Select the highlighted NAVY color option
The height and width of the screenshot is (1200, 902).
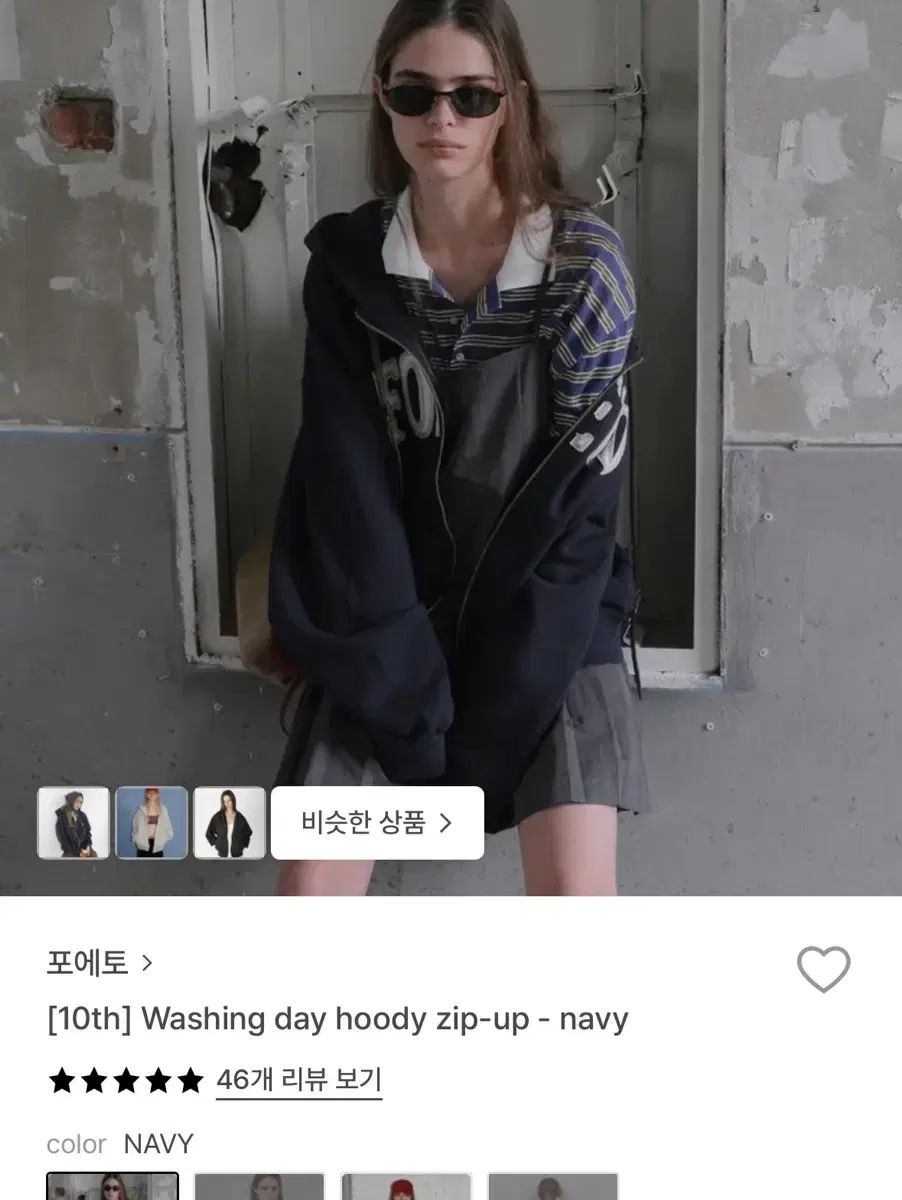point(113,1187)
